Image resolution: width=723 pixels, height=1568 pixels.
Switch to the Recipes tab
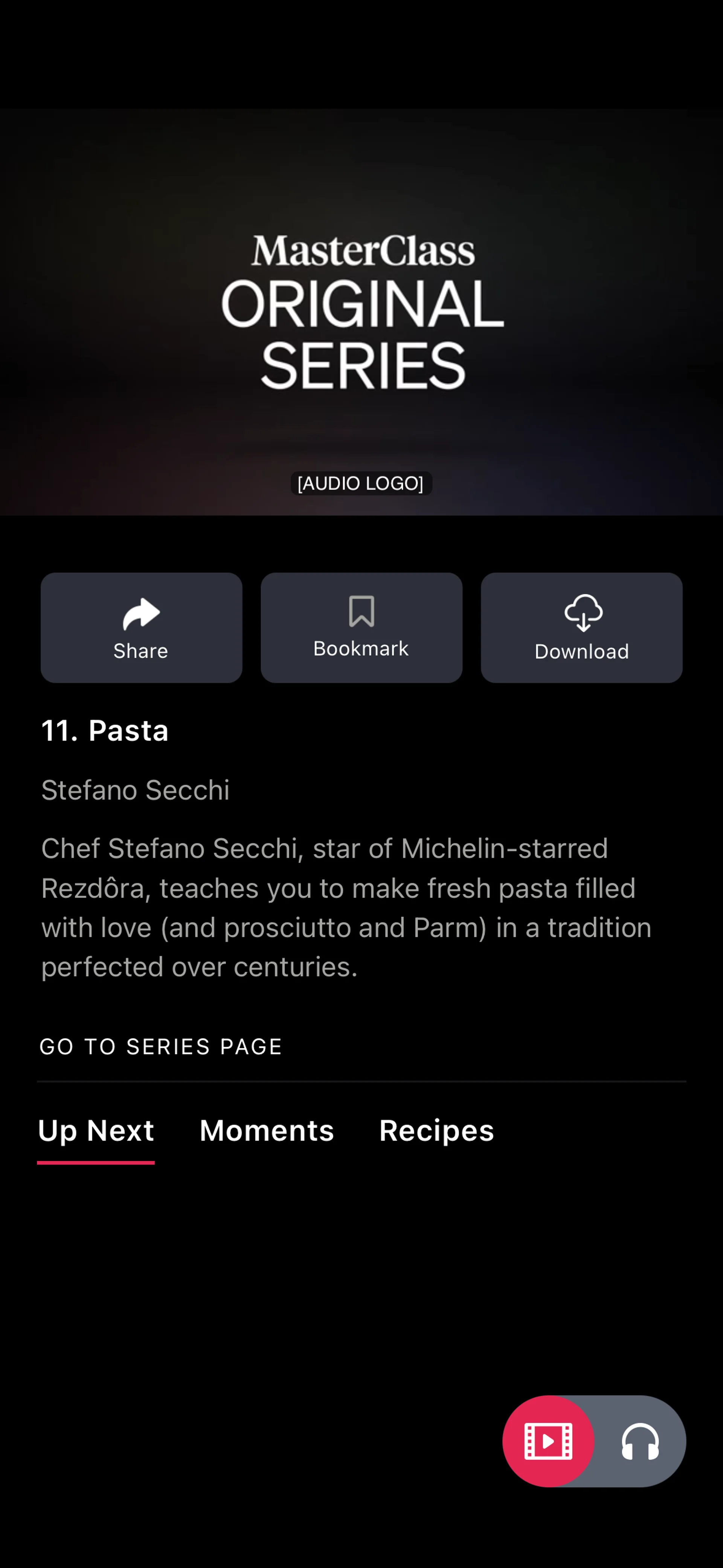[x=436, y=1131]
